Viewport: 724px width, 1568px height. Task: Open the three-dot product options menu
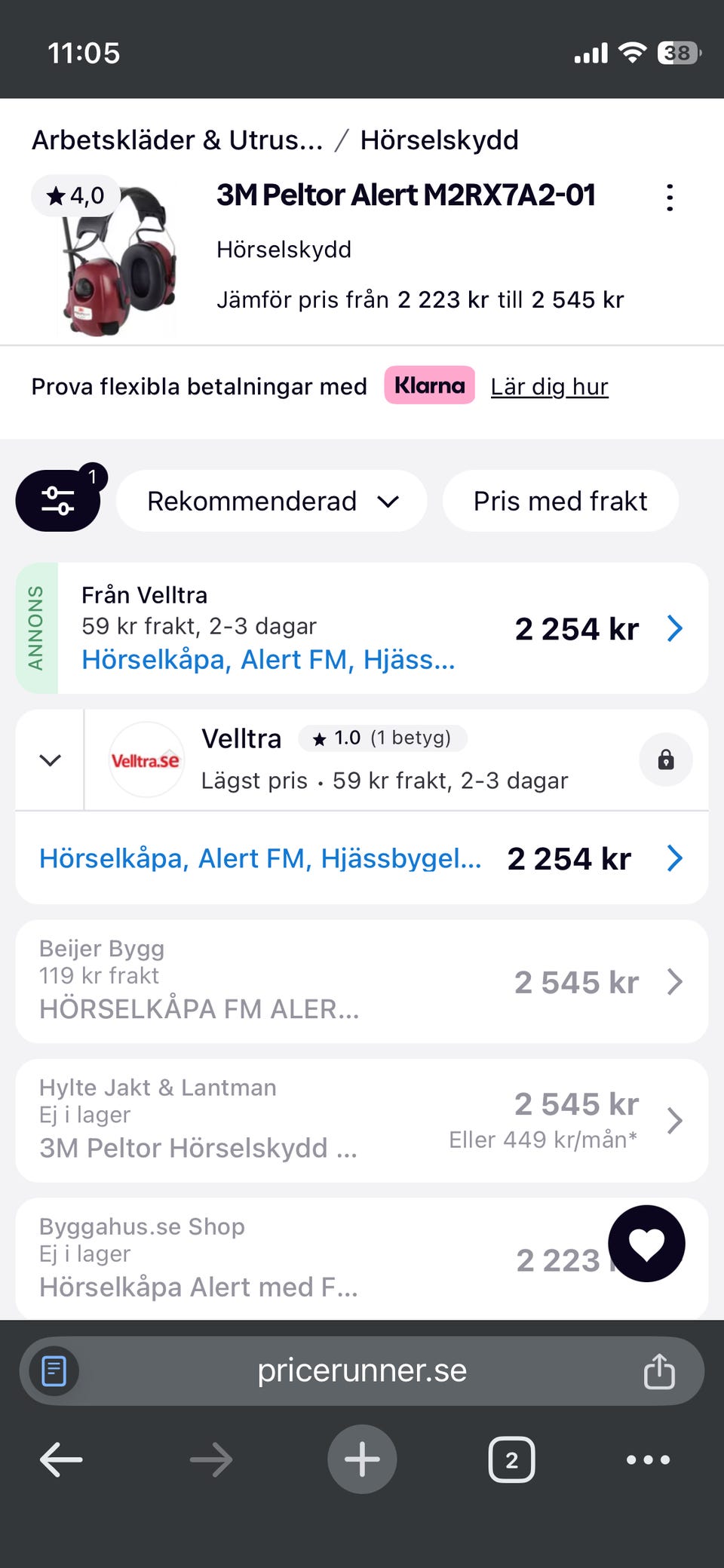pyautogui.click(x=669, y=198)
